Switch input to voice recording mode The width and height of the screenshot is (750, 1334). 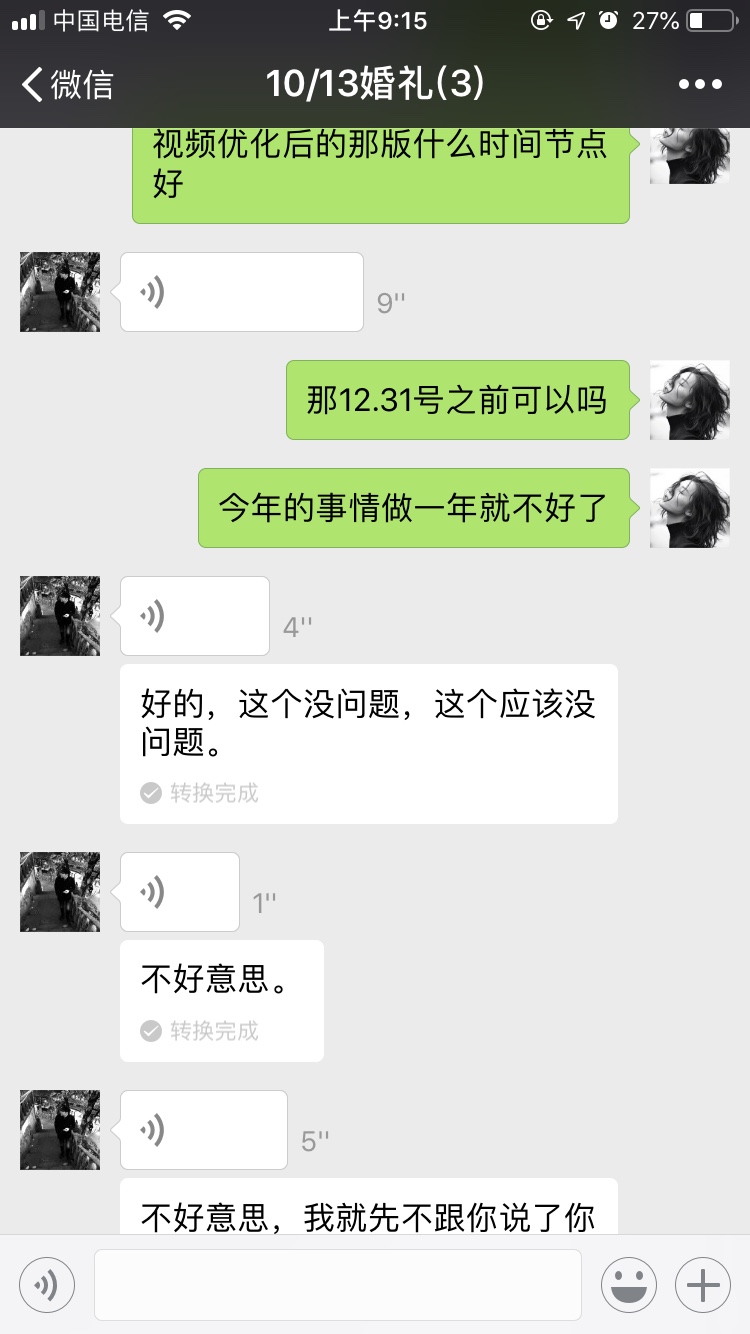(x=47, y=1285)
